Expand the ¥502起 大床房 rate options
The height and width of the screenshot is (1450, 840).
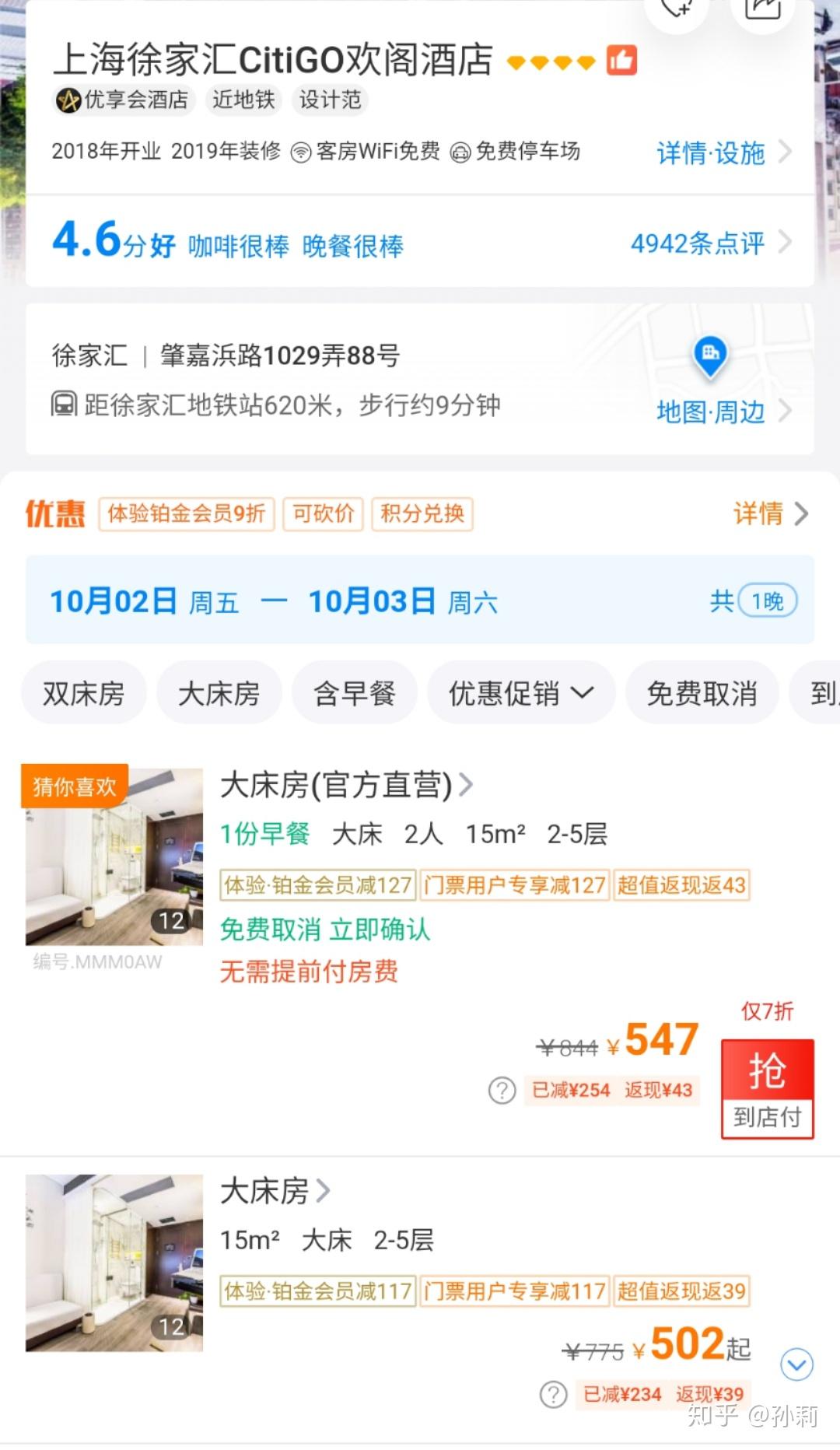click(796, 1364)
